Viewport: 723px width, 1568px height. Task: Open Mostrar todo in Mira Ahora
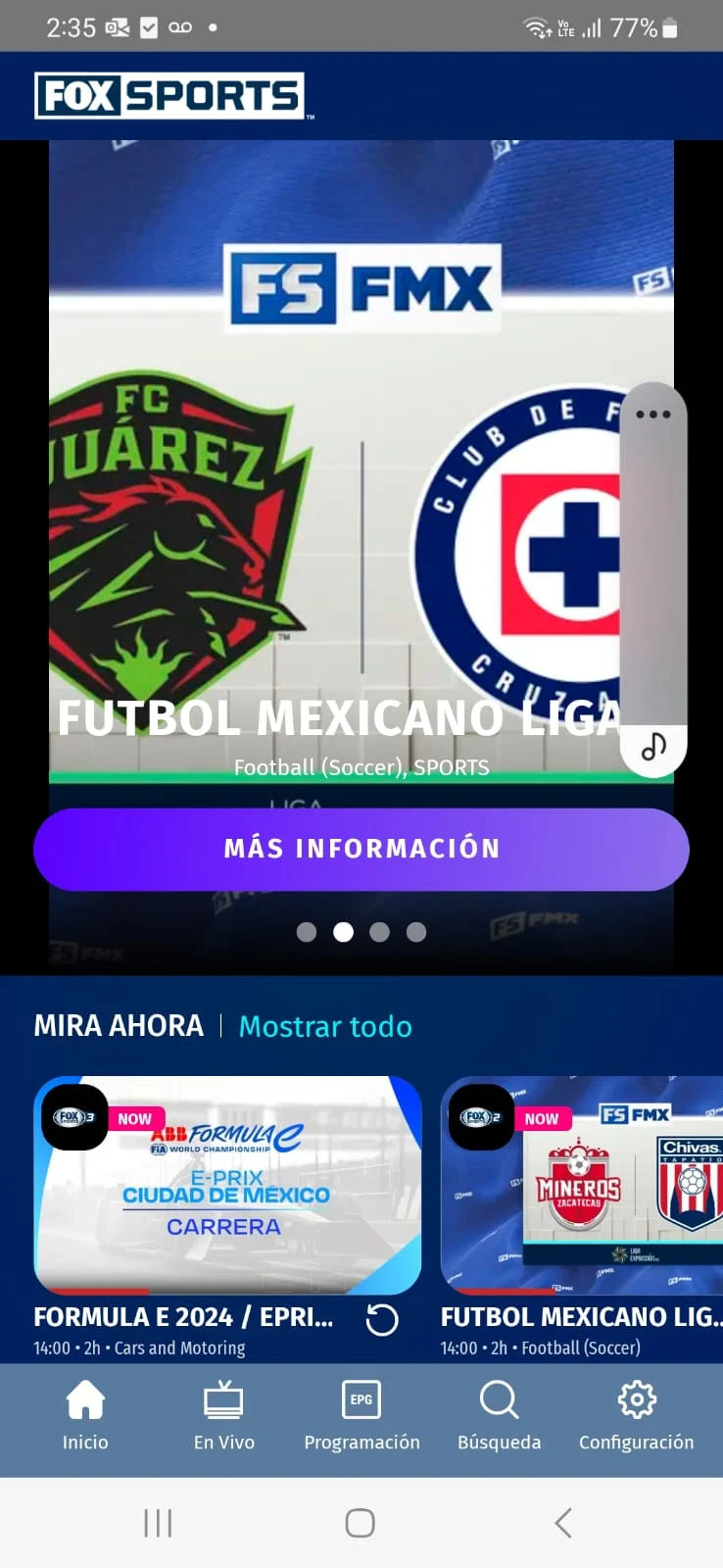325,1026
